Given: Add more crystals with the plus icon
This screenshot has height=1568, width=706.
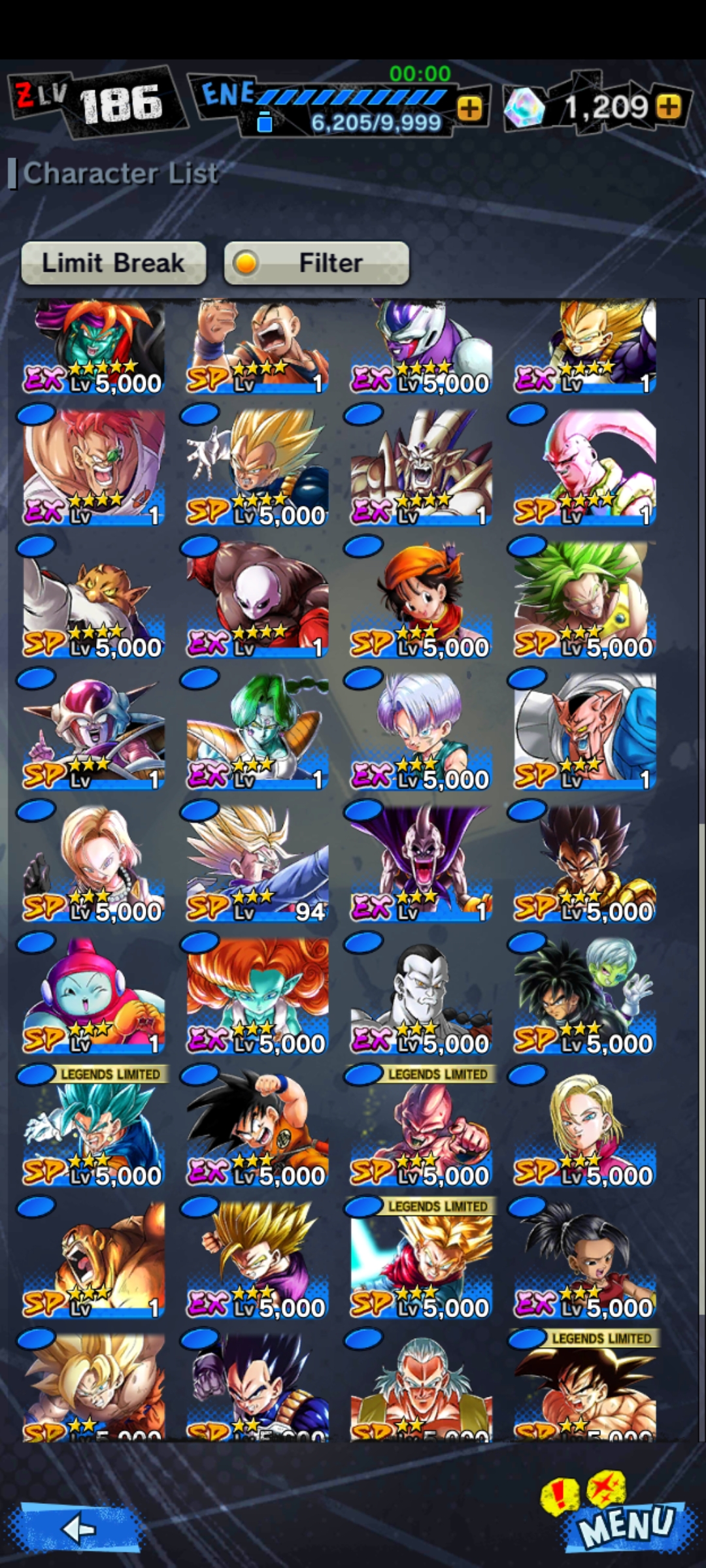Looking at the screenshot, I should point(668,106).
